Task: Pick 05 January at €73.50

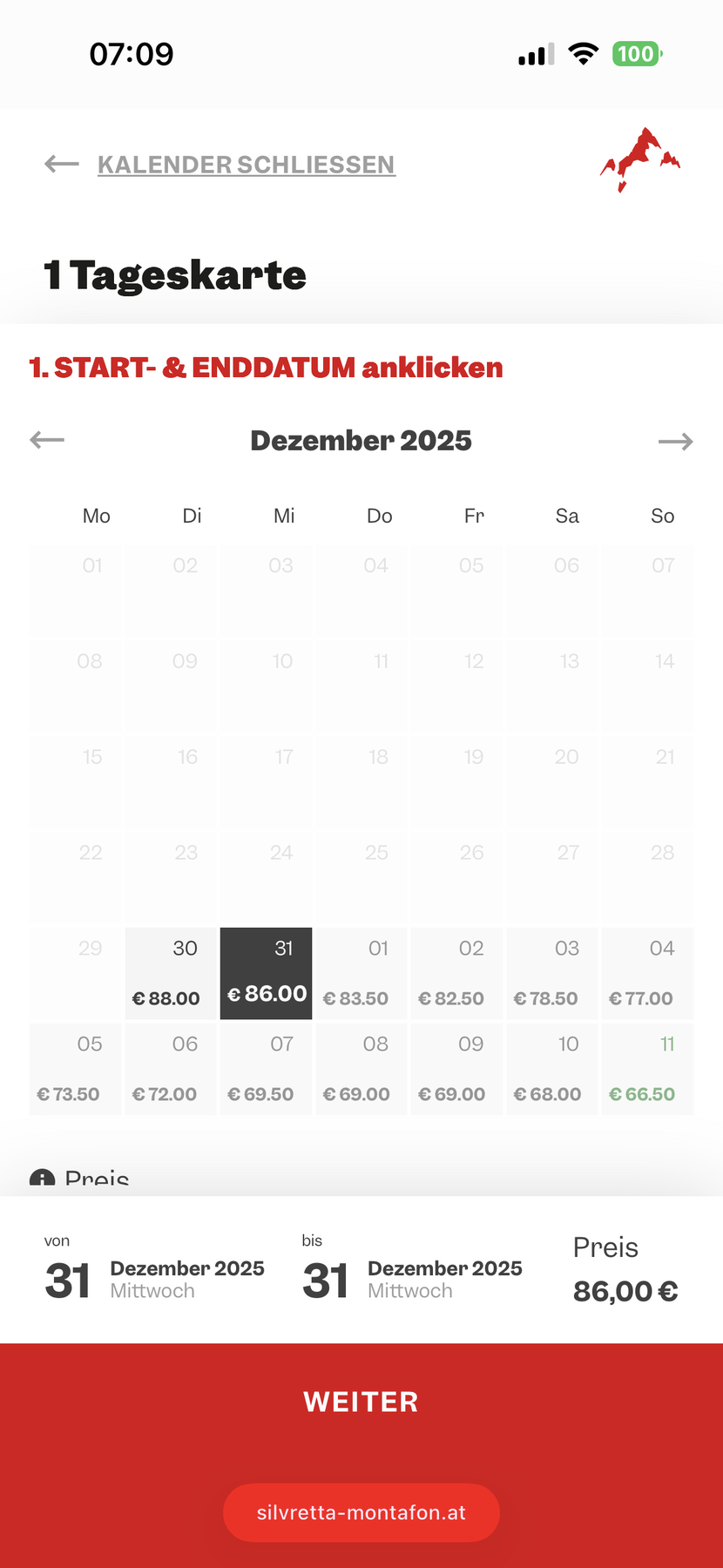Action: pyautogui.click(x=76, y=1069)
